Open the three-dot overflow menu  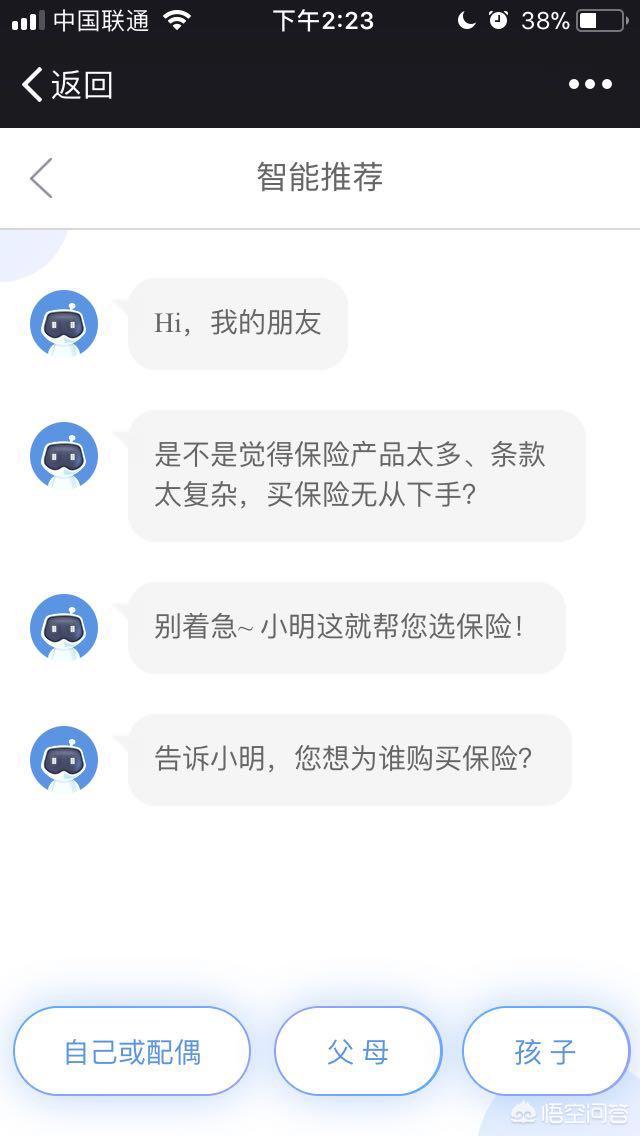tap(590, 85)
